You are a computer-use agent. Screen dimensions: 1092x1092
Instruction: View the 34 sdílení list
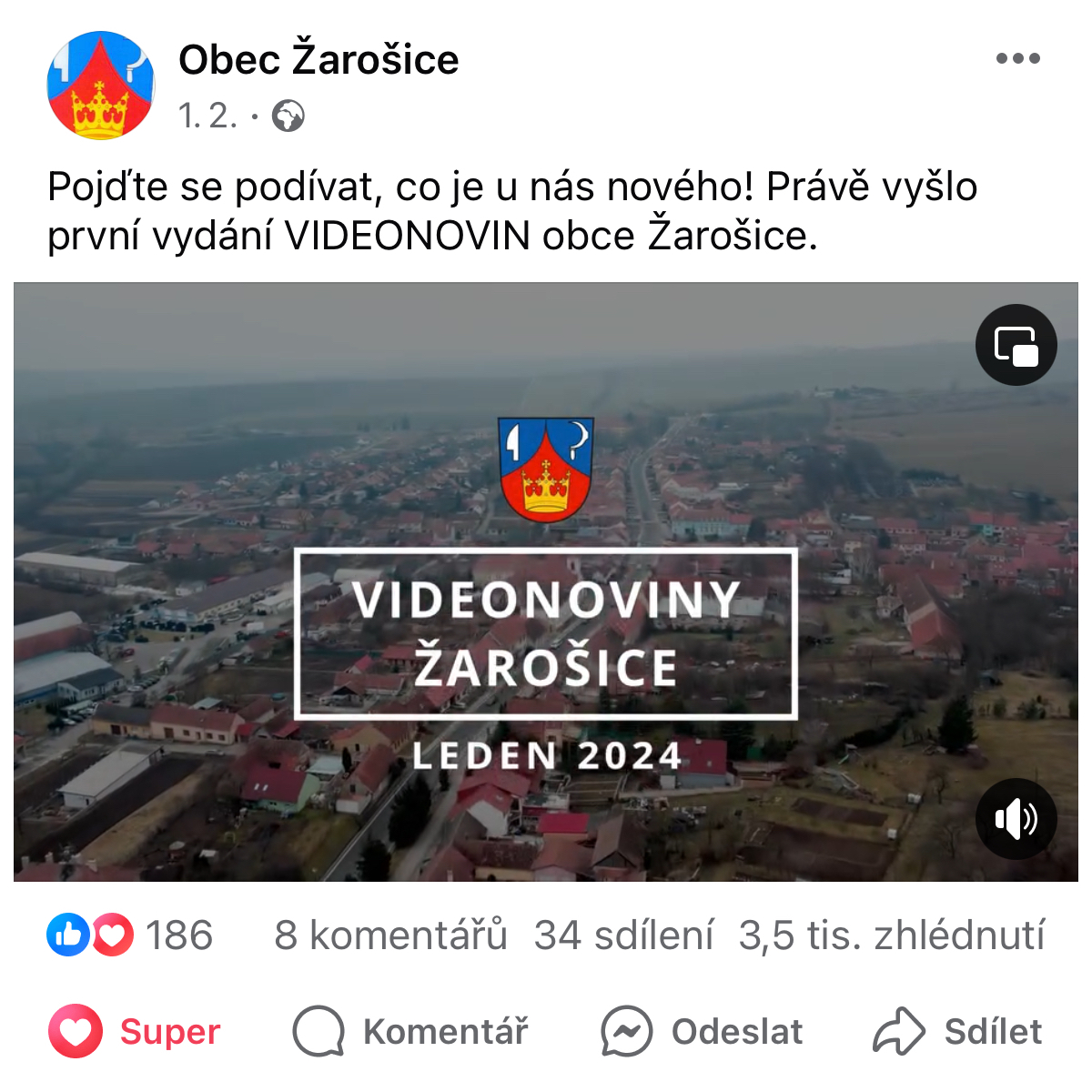coord(624,935)
